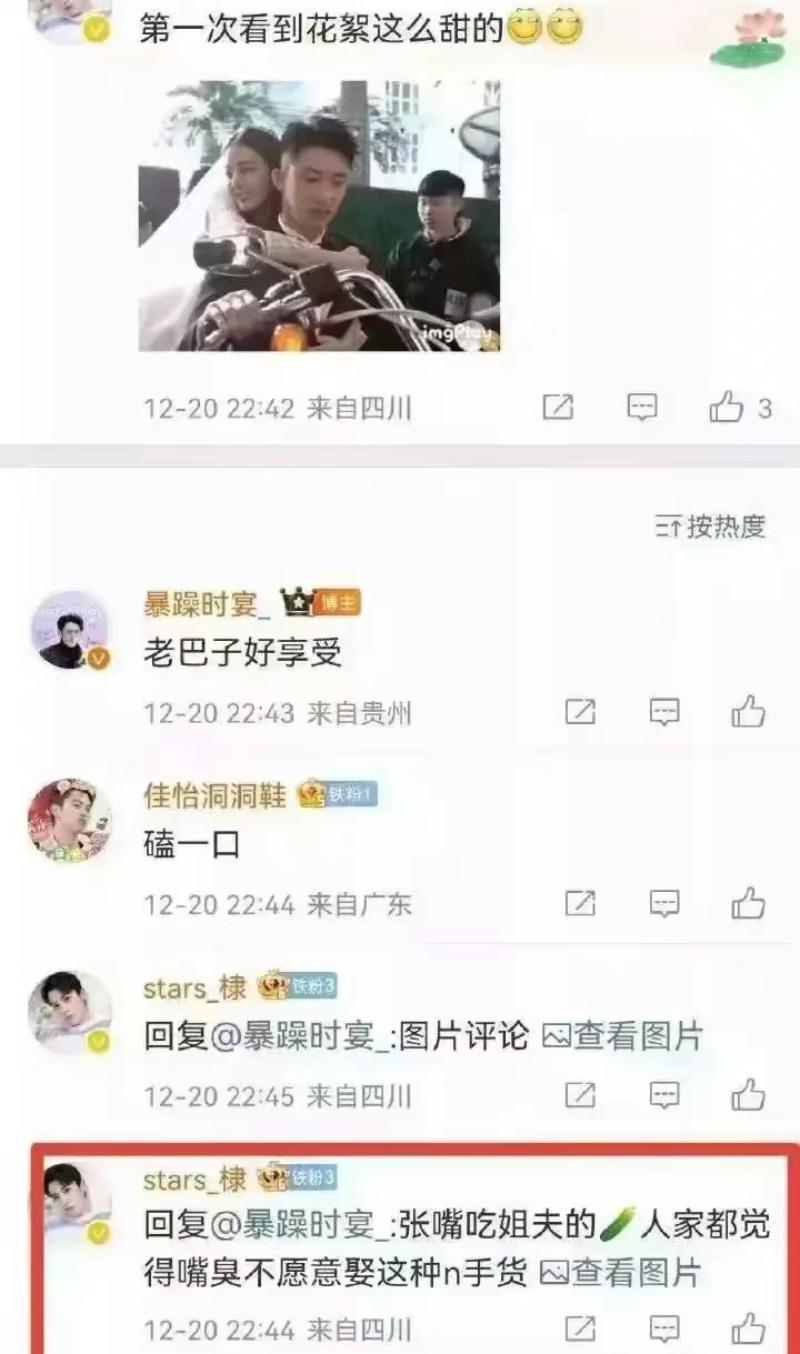Reply to the comment 磕一口
The image size is (800, 1354).
pyautogui.click(x=664, y=904)
